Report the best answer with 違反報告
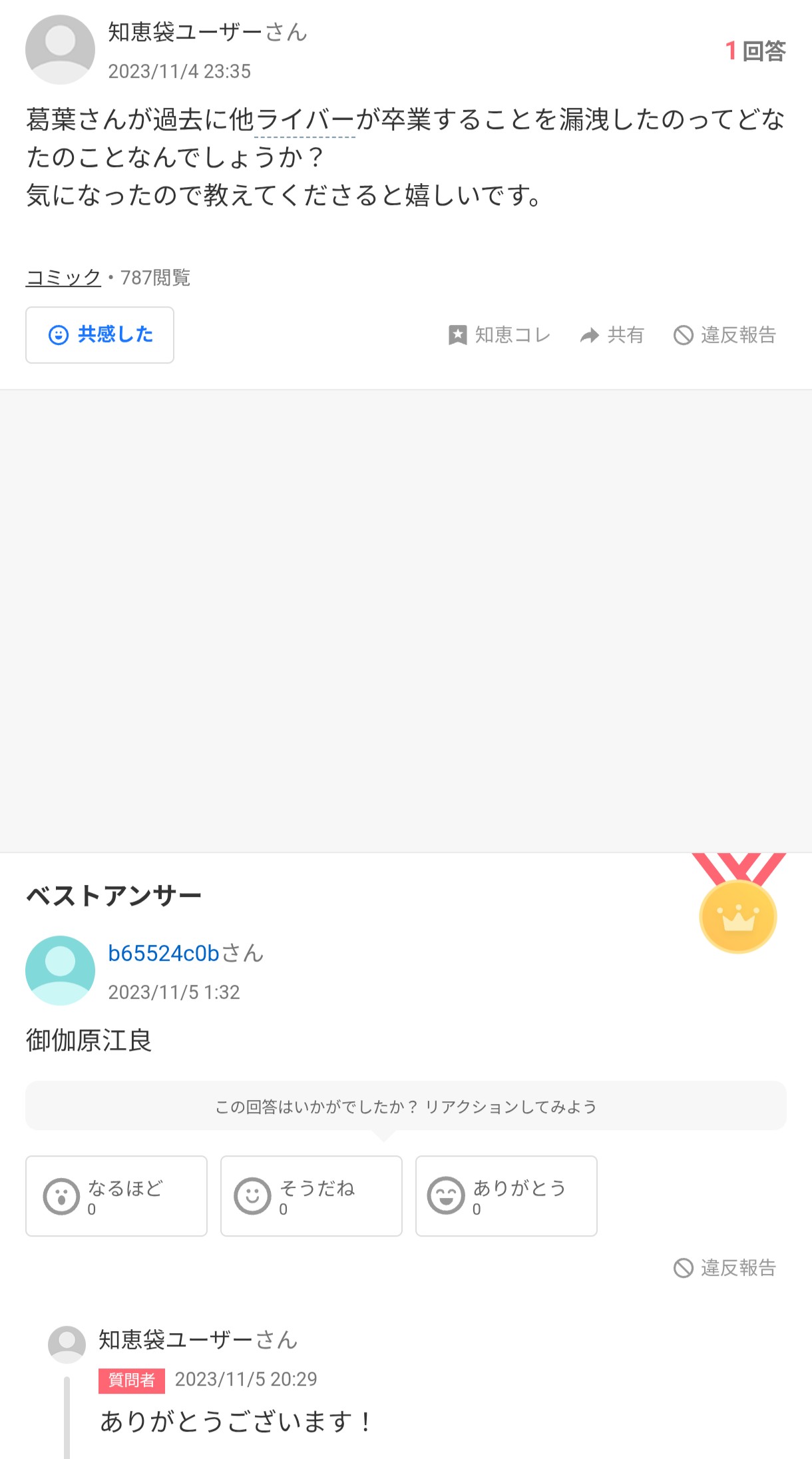The width and height of the screenshot is (812, 1459). pyautogui.click(x=725, y=1268)
